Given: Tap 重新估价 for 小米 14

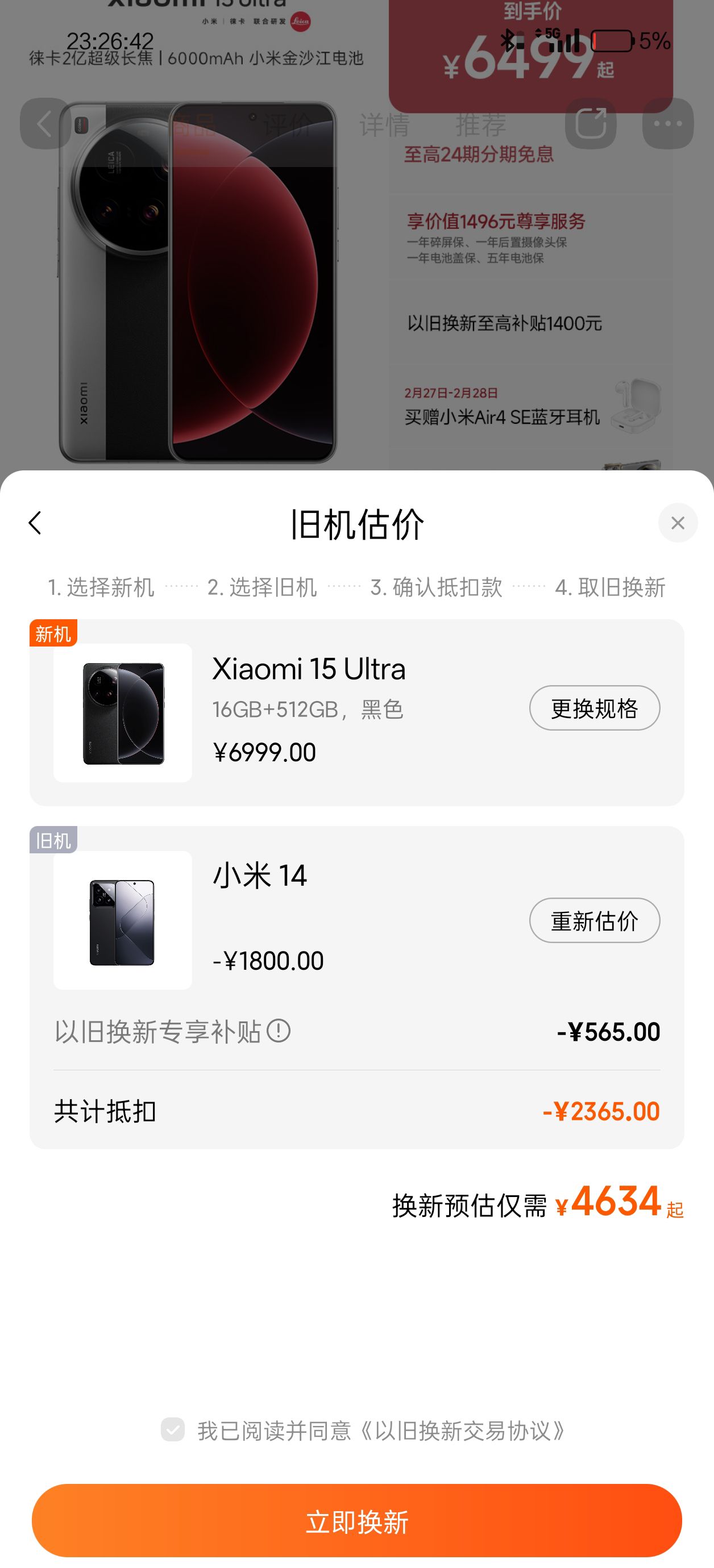Looking at the screenshot, I should (594, 920).
